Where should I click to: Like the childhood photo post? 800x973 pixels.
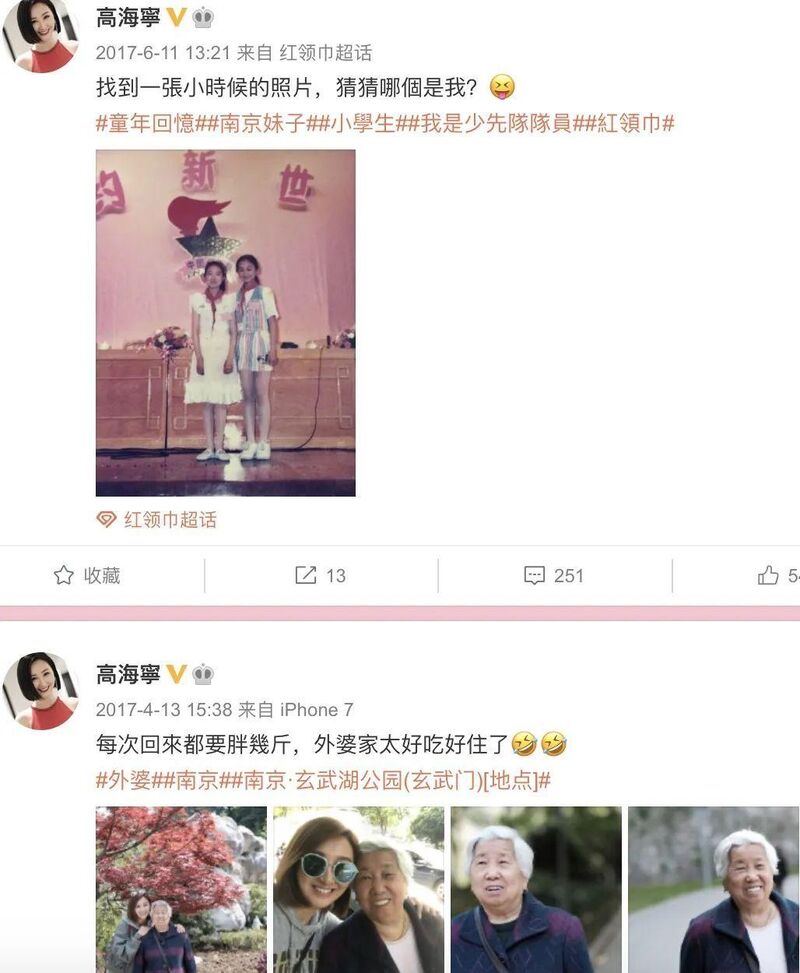pyautogui.click(x=776, y=576)
